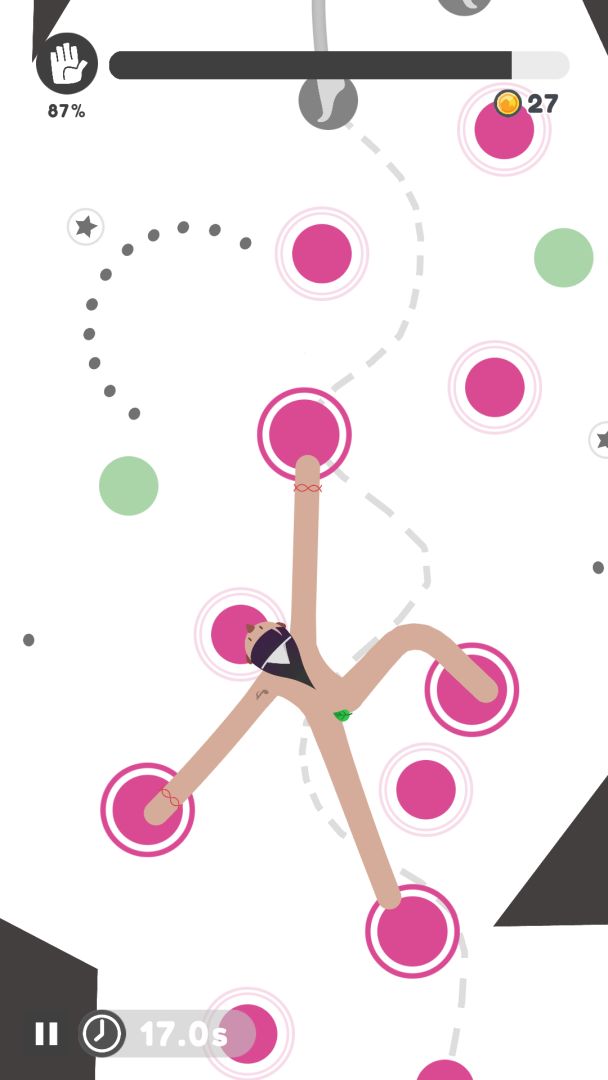The image size is (608, 1080).
Task: Pause the climbing game
Action: coord(46,1034)
